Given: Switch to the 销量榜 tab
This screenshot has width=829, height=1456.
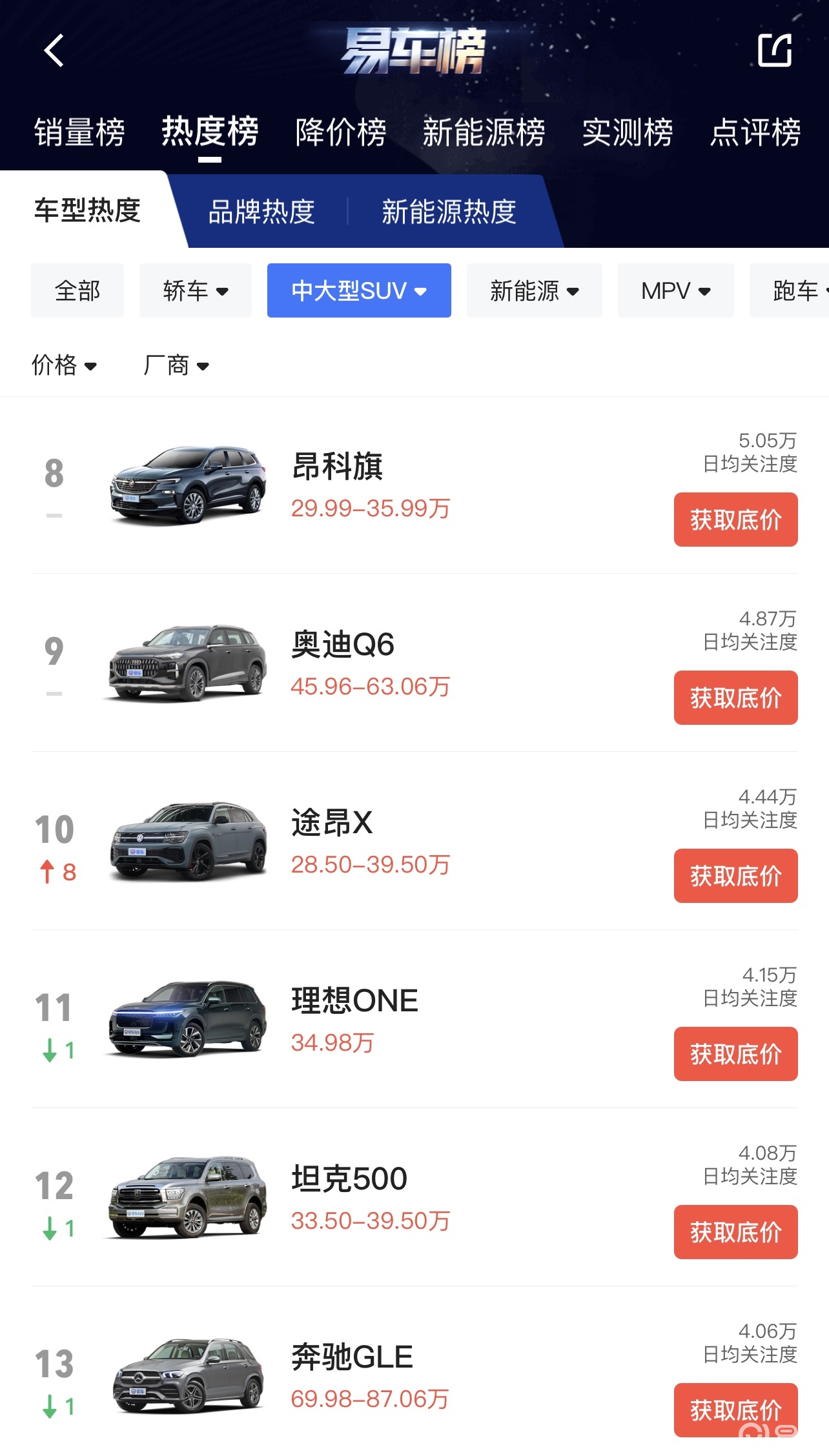Looking at the screenshot, I should (x=79, y=132).
